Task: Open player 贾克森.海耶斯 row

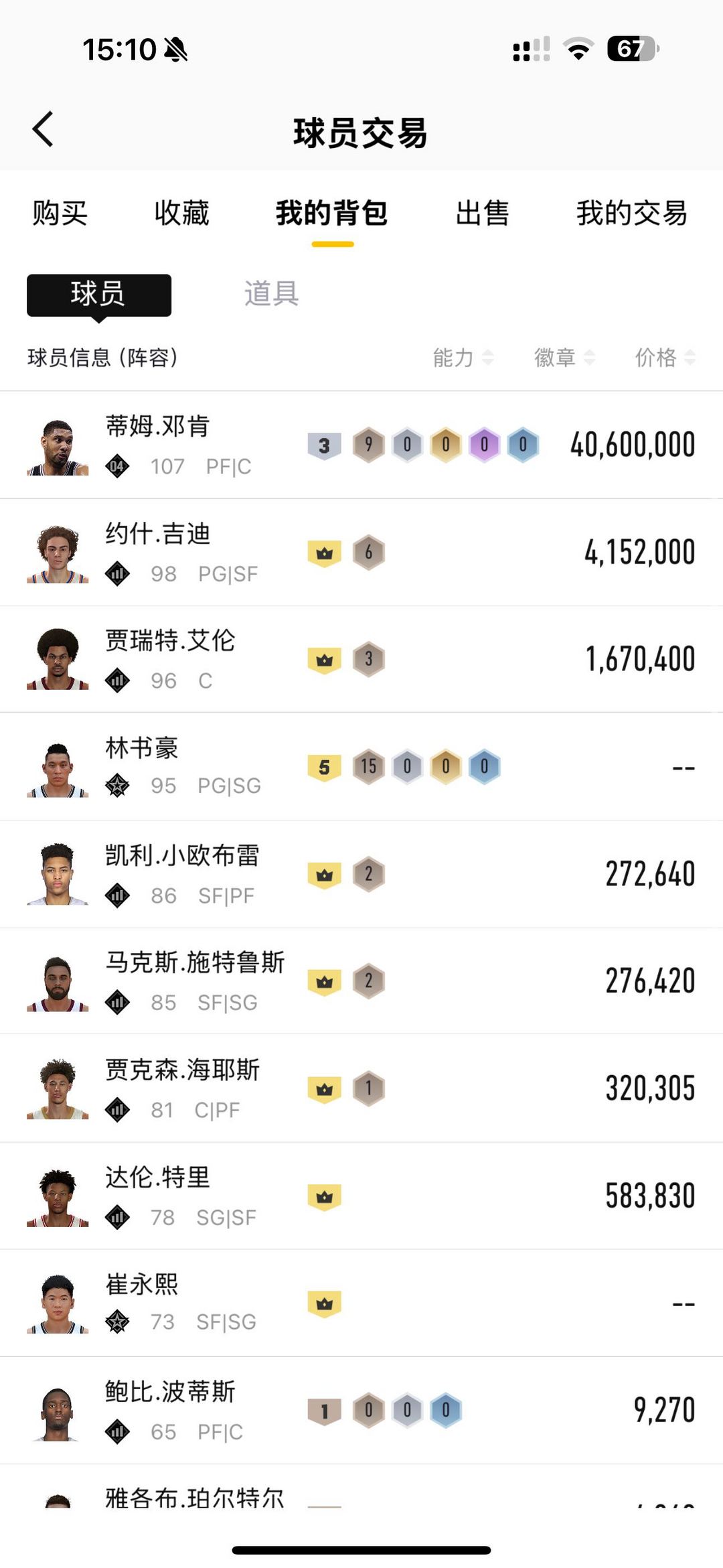Action: click(361, 1088)
